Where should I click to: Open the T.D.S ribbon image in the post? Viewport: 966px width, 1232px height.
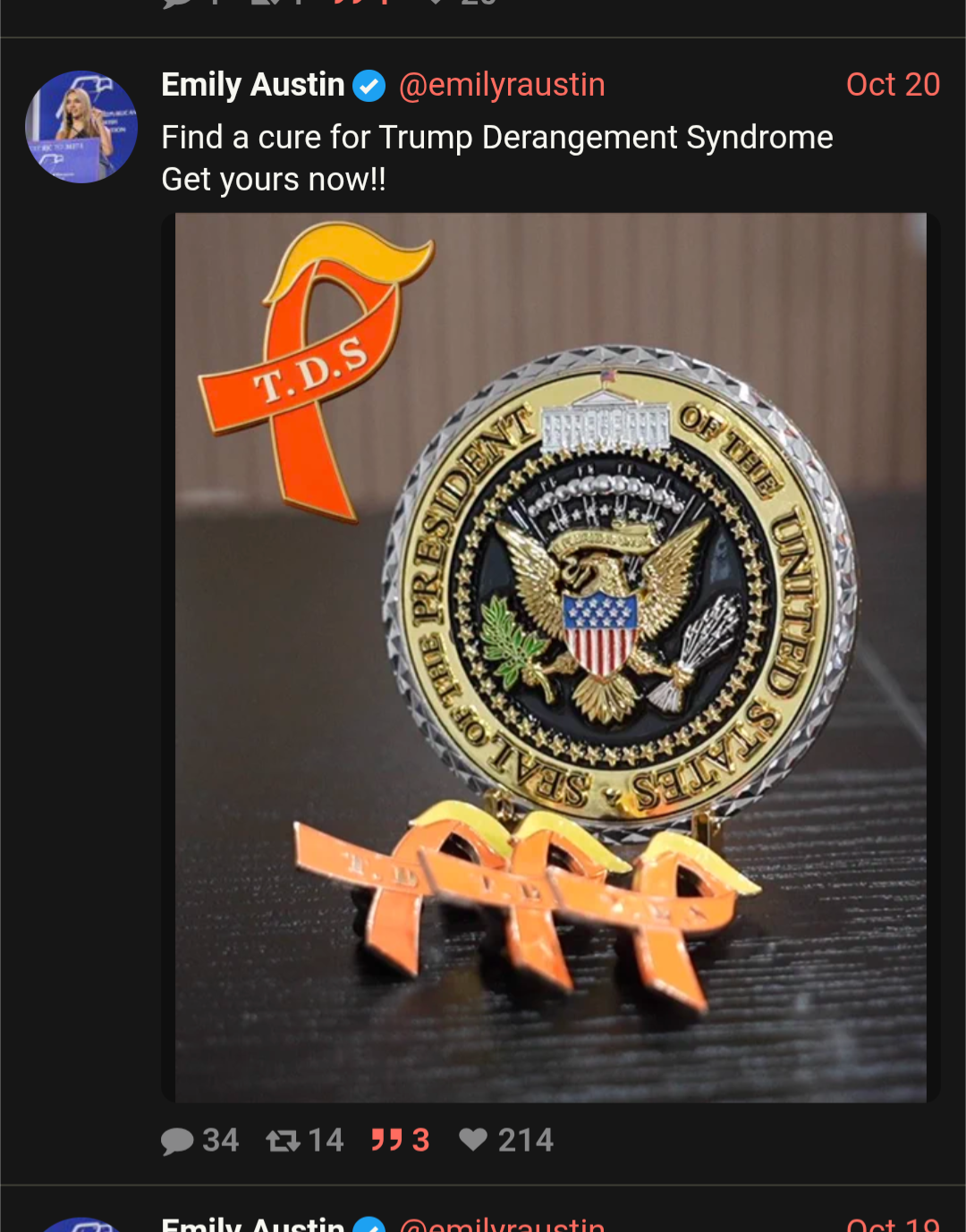click(x=550, y=657)
